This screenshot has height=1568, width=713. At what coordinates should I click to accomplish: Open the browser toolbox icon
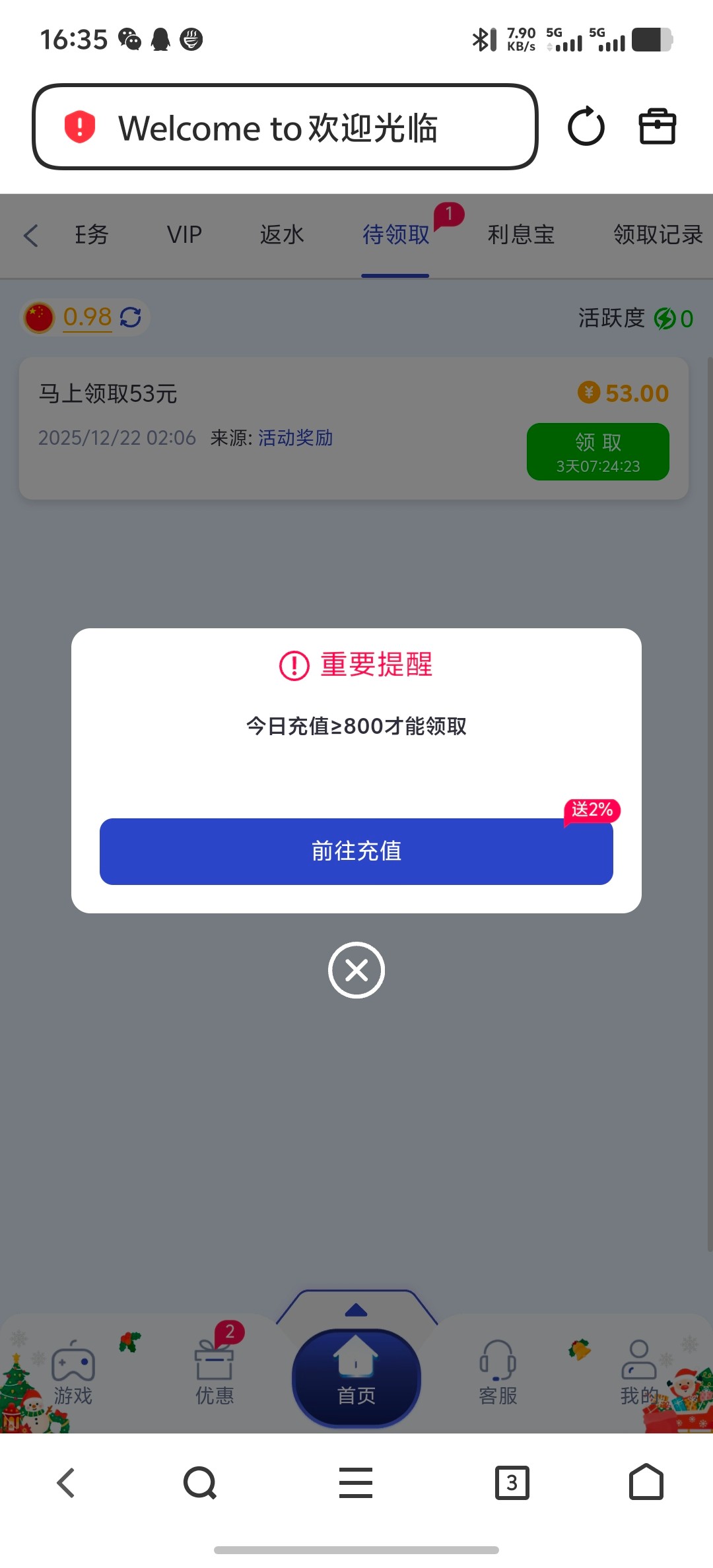pos(657,127)
